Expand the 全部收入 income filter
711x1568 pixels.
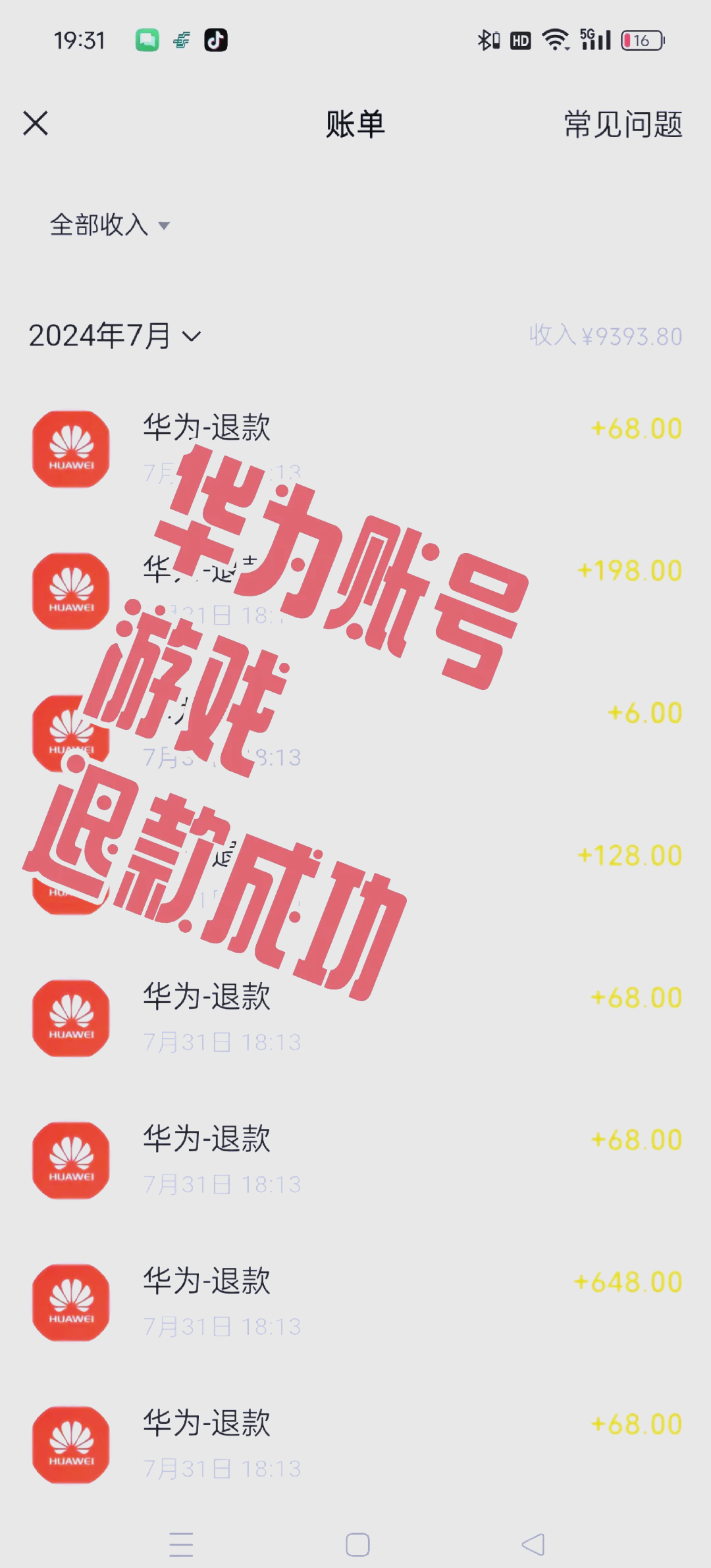coord(109,225)
